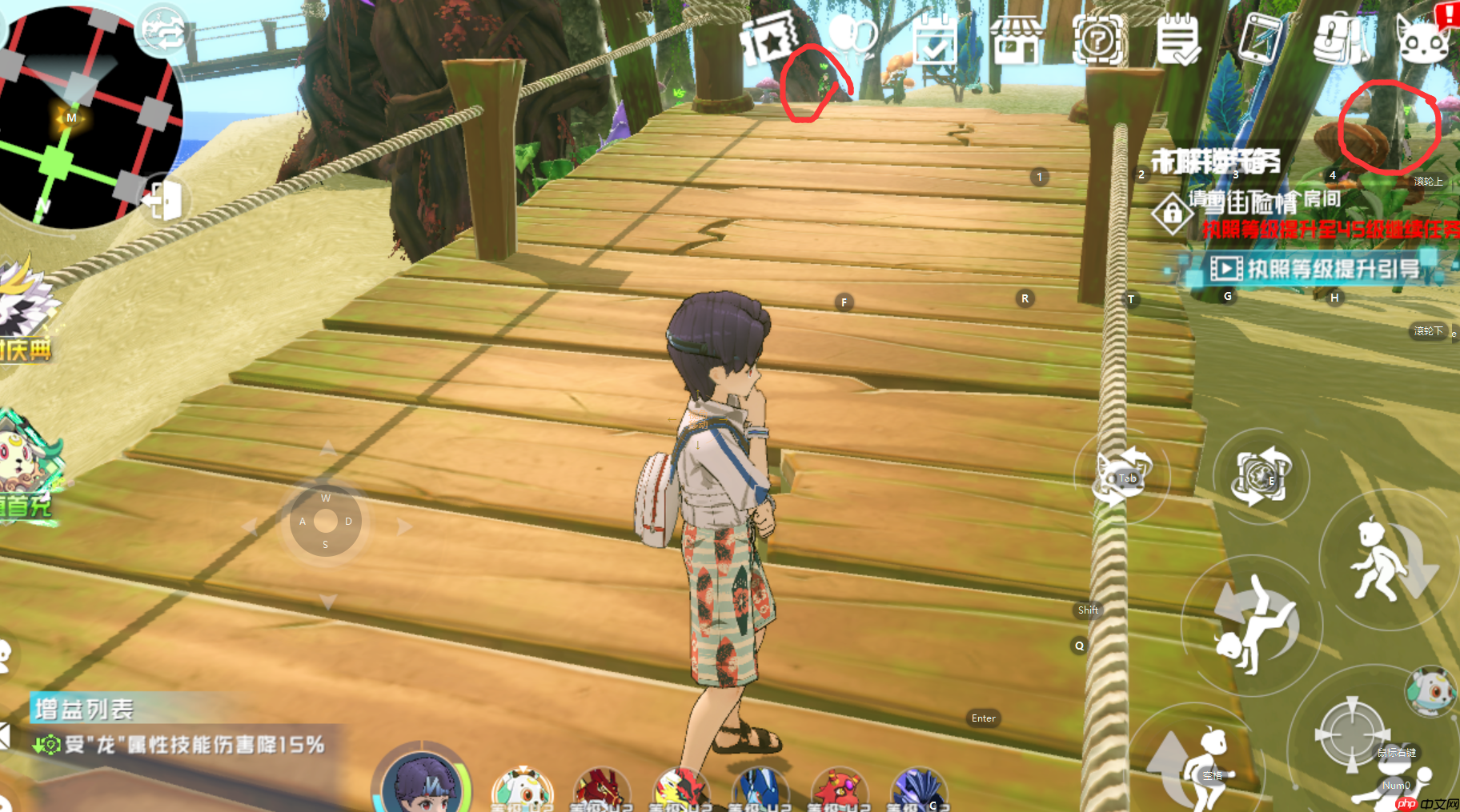Open the phone device icon
The height and width of the screenshot is (812, 1460).
tap(1259, 38)
